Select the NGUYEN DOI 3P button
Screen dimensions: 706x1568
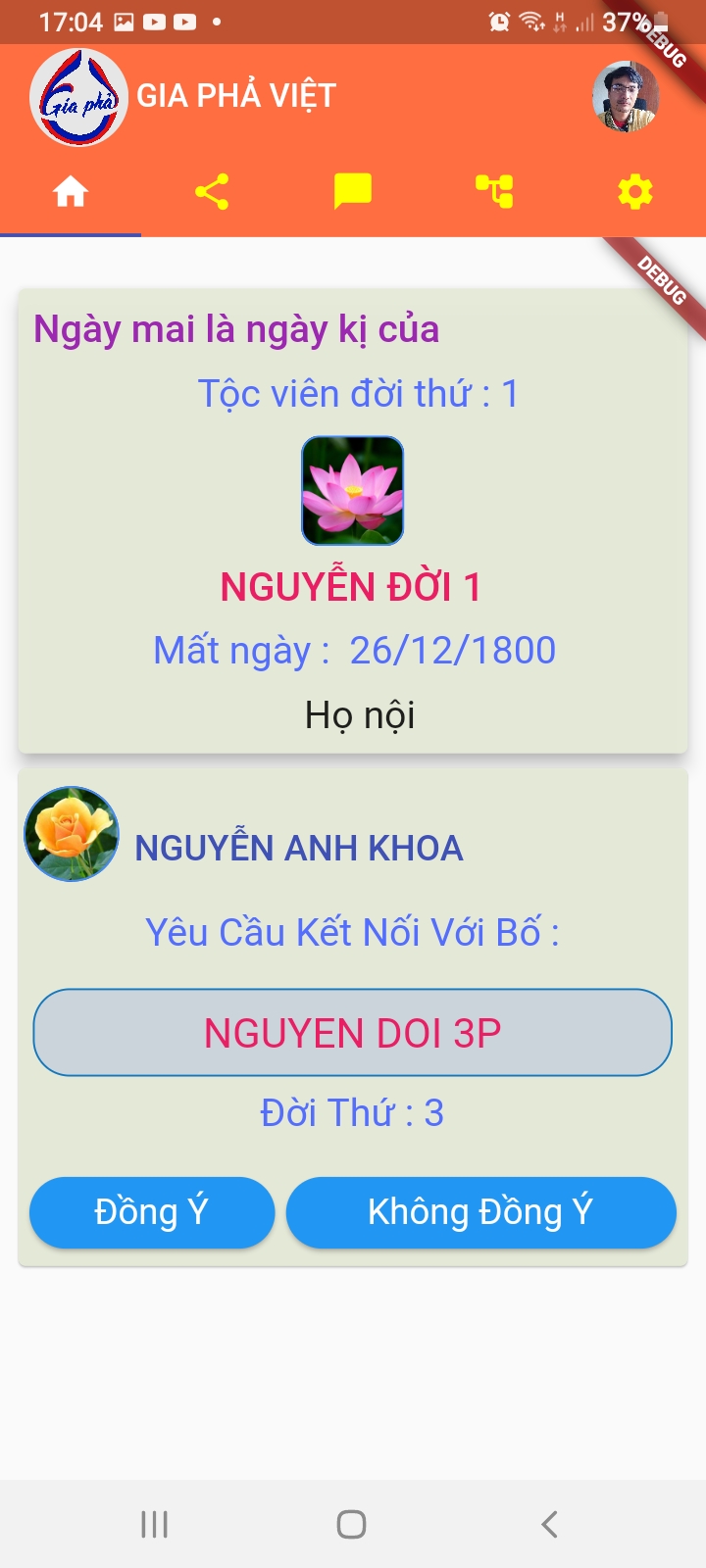(x=353, y=1033)
